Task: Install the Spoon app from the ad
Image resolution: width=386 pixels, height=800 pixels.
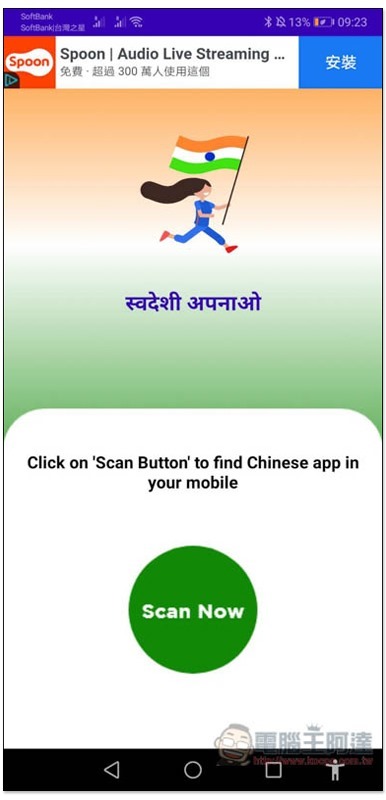Action: click(x=340, y=62)
